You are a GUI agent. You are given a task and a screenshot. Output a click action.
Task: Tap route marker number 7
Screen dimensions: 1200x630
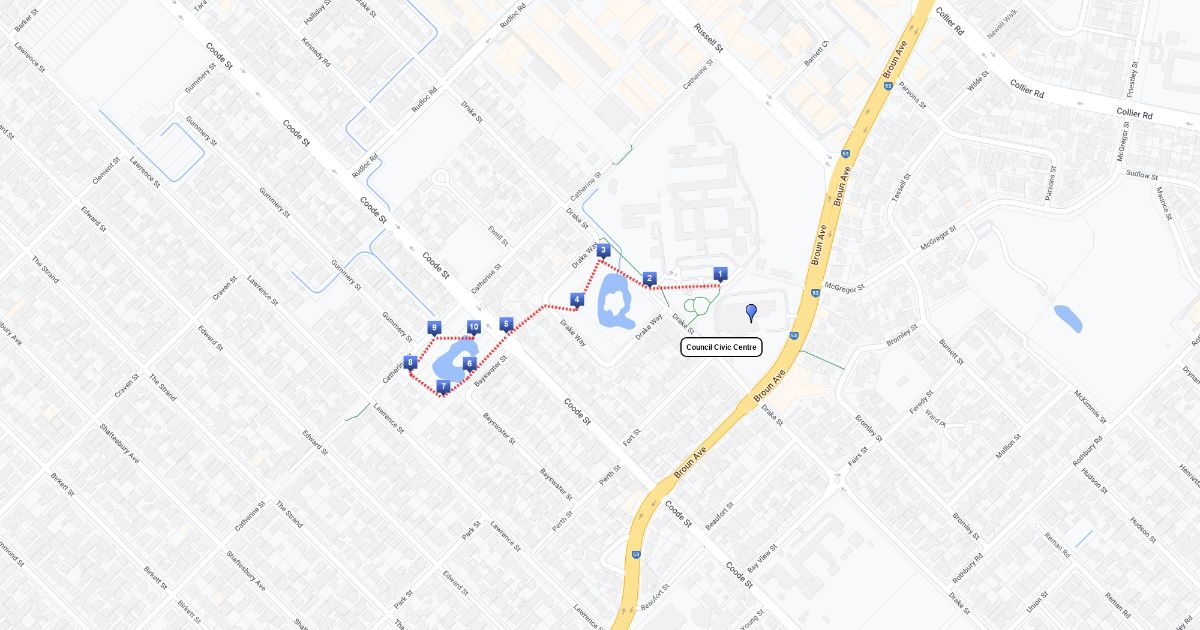pyautogui.click(x=443, y=386)
